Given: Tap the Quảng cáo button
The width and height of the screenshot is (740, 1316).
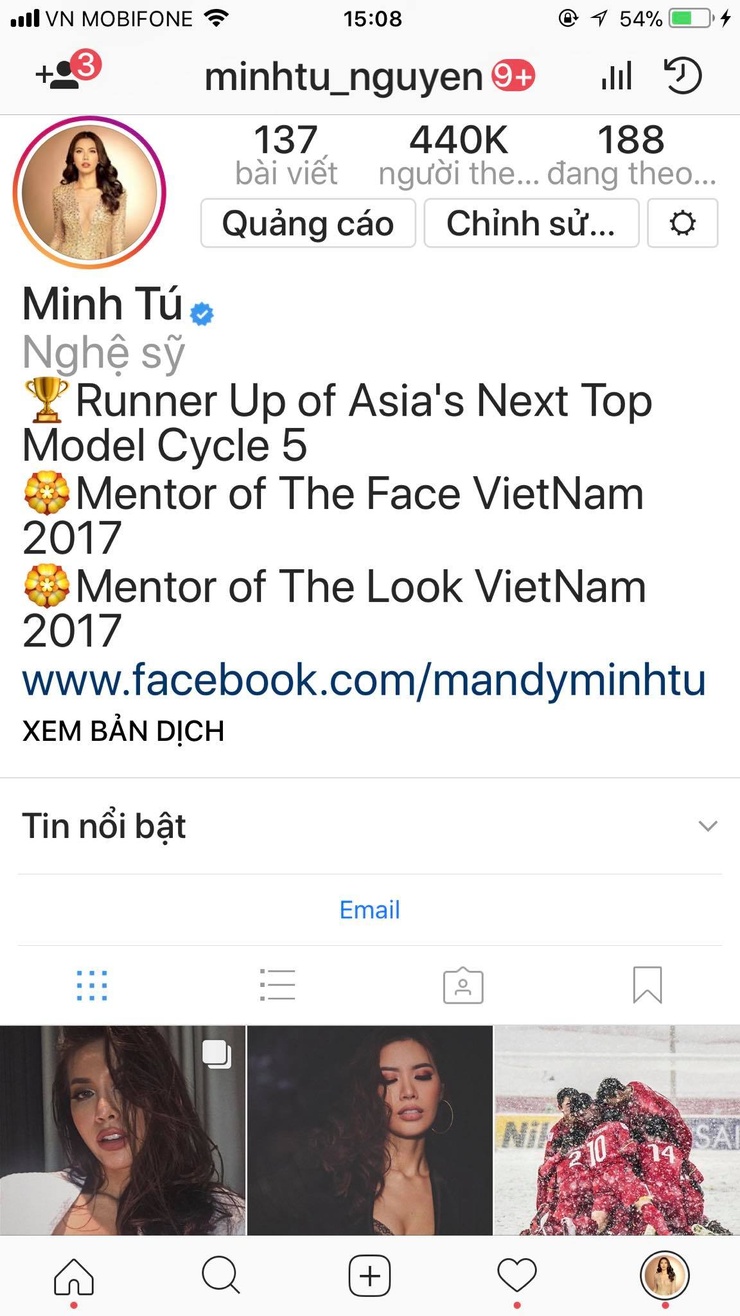Looking at the screenshot, I should [x=308, y=223].
